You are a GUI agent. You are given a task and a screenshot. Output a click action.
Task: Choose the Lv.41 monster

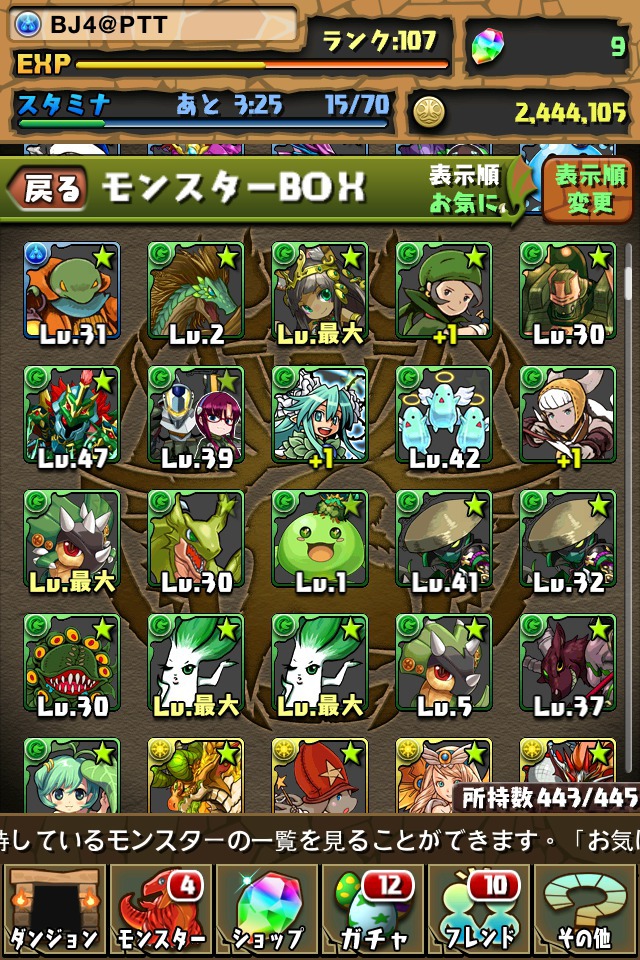443,540
